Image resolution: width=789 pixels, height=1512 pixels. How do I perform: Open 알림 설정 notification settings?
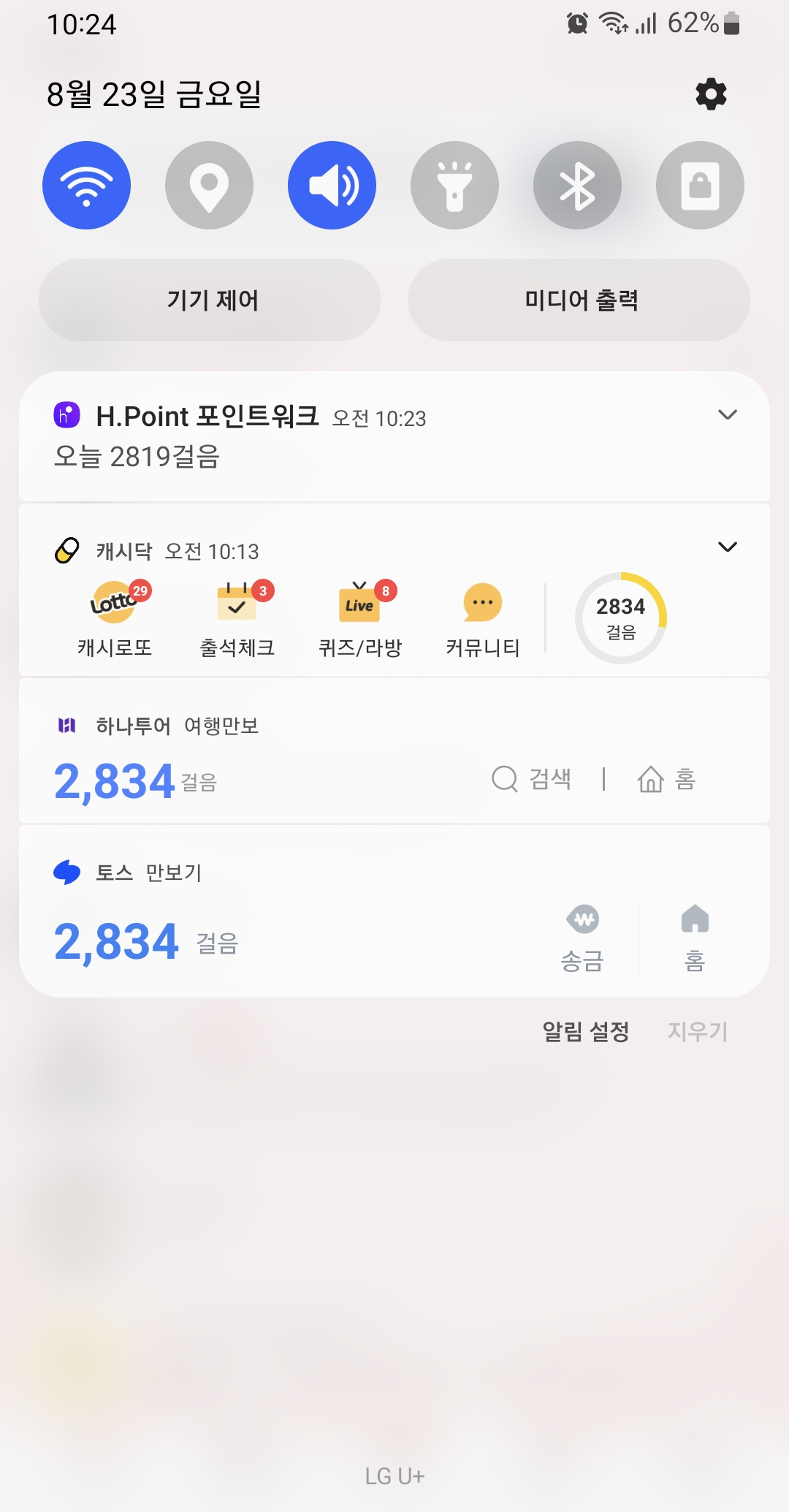point(585,1031)
